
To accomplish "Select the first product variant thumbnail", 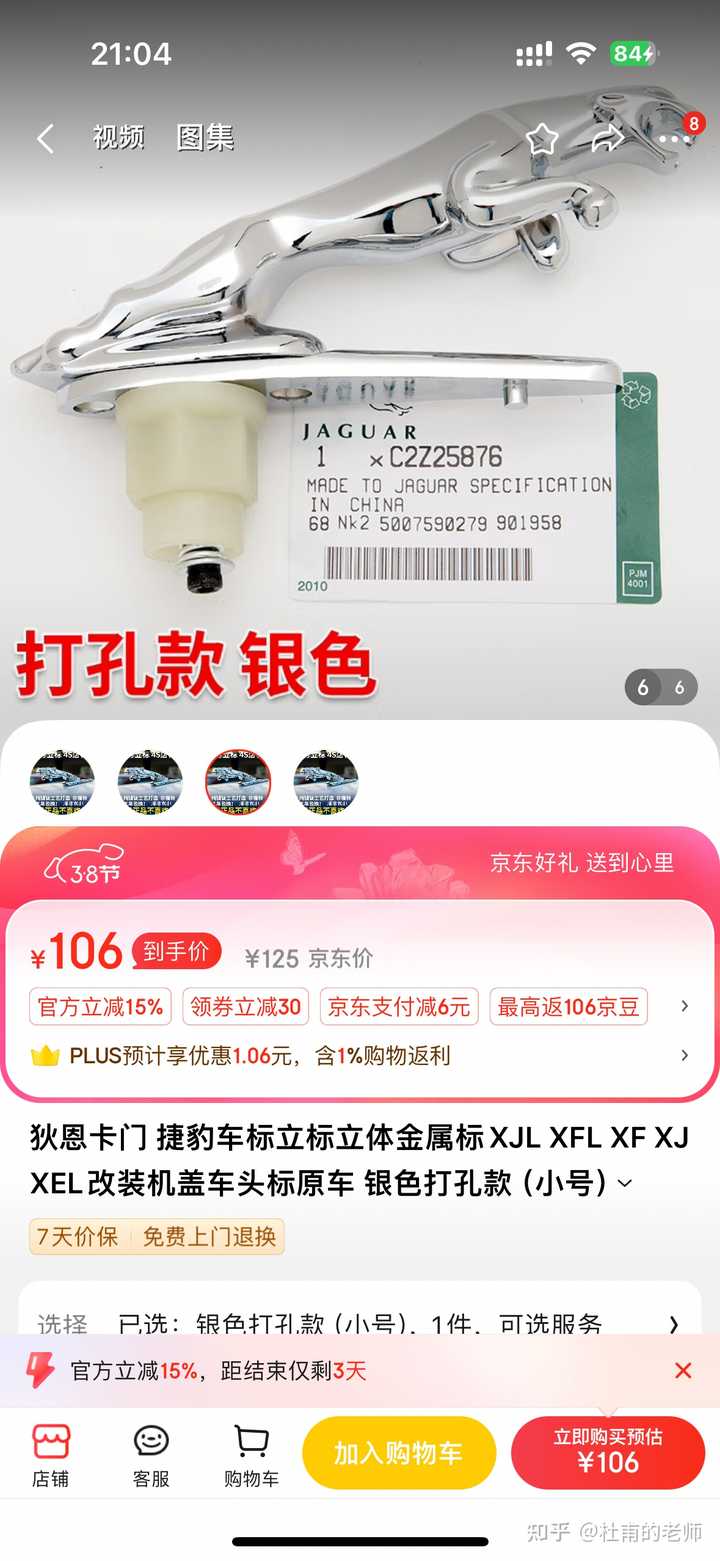I will click(x=62, y=780).
